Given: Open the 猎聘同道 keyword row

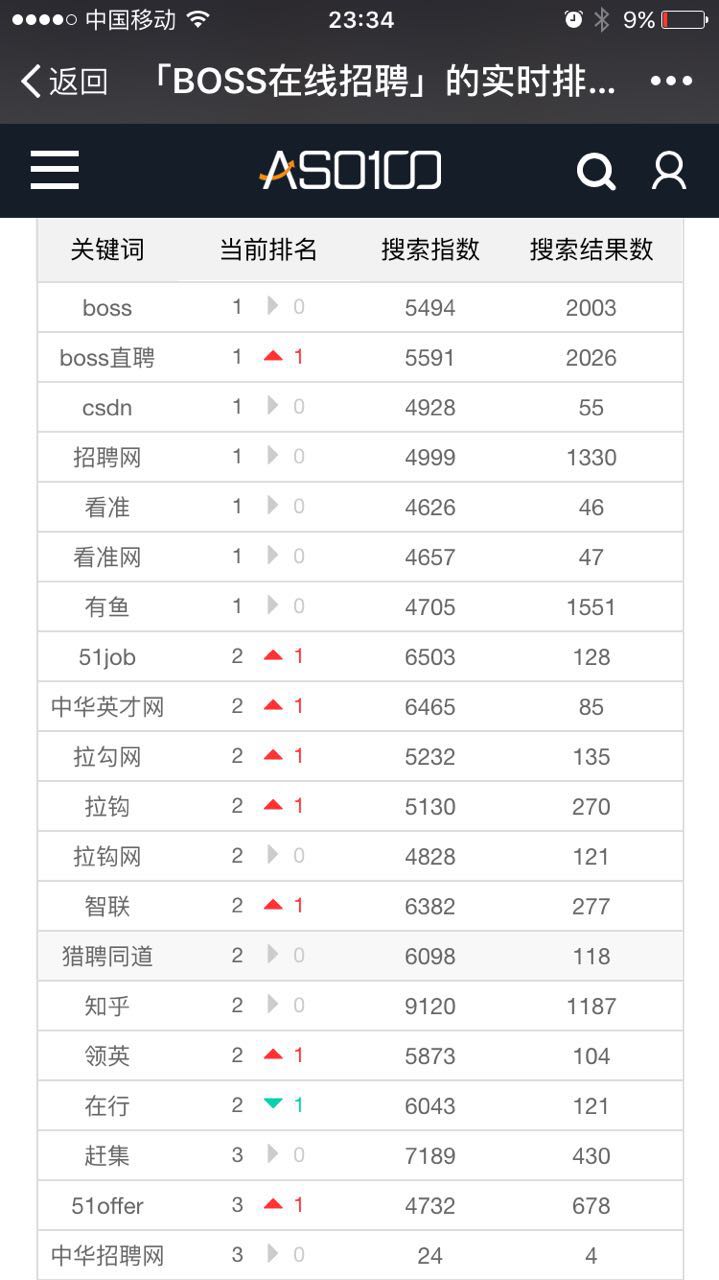Looking at the screenshot, I should pos(360,956).
